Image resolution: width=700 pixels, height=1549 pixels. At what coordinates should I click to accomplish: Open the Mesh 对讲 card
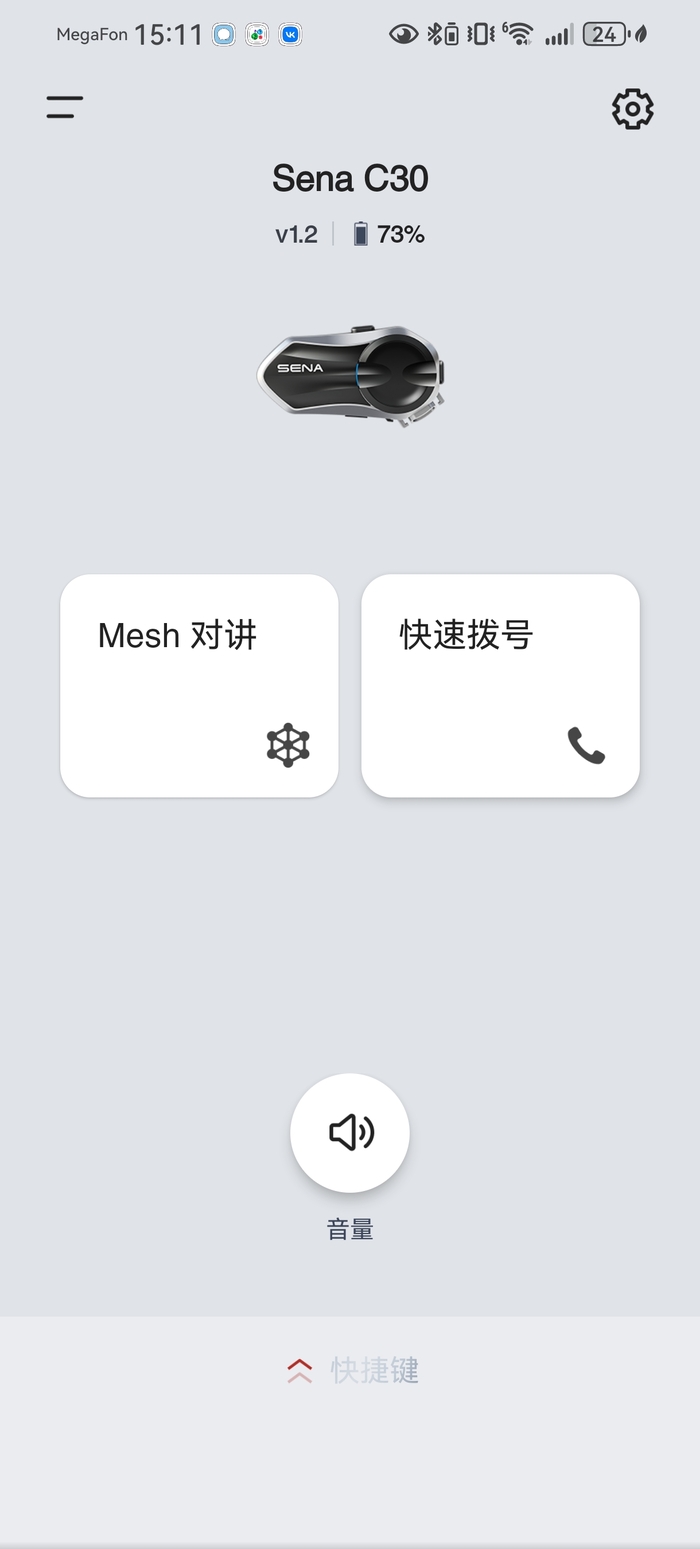[199, 686]
